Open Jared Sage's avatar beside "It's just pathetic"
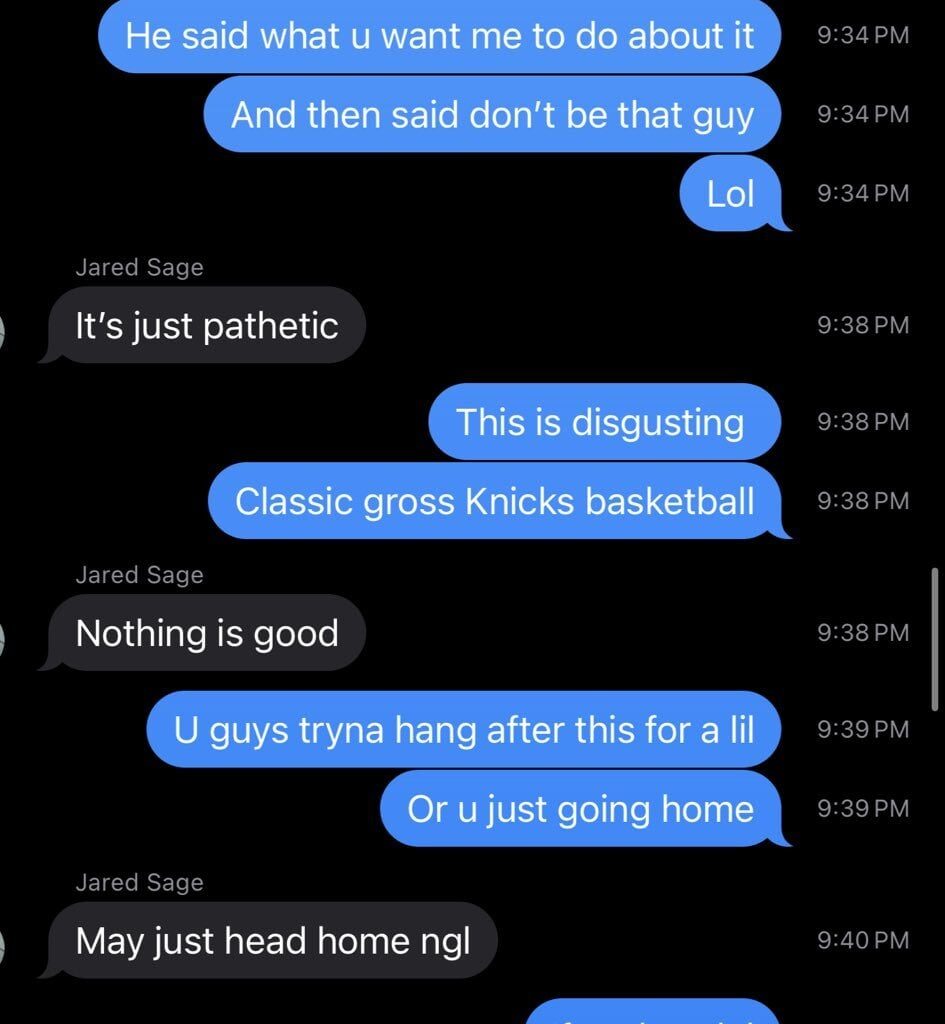The image size is (945, 1024). 3,331
